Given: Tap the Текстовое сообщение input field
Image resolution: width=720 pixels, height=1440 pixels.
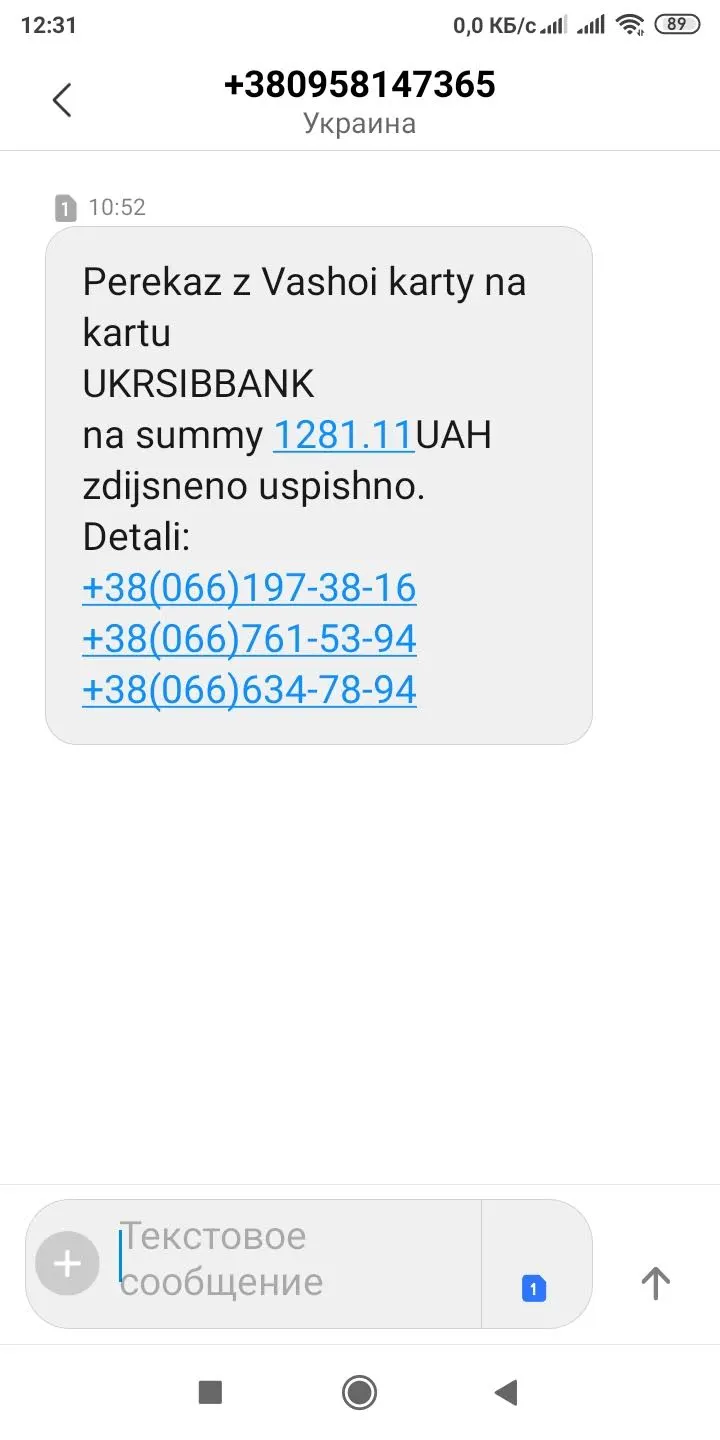Looking at the screenshot, I should pyautogui.click(x=250, y=1262).
